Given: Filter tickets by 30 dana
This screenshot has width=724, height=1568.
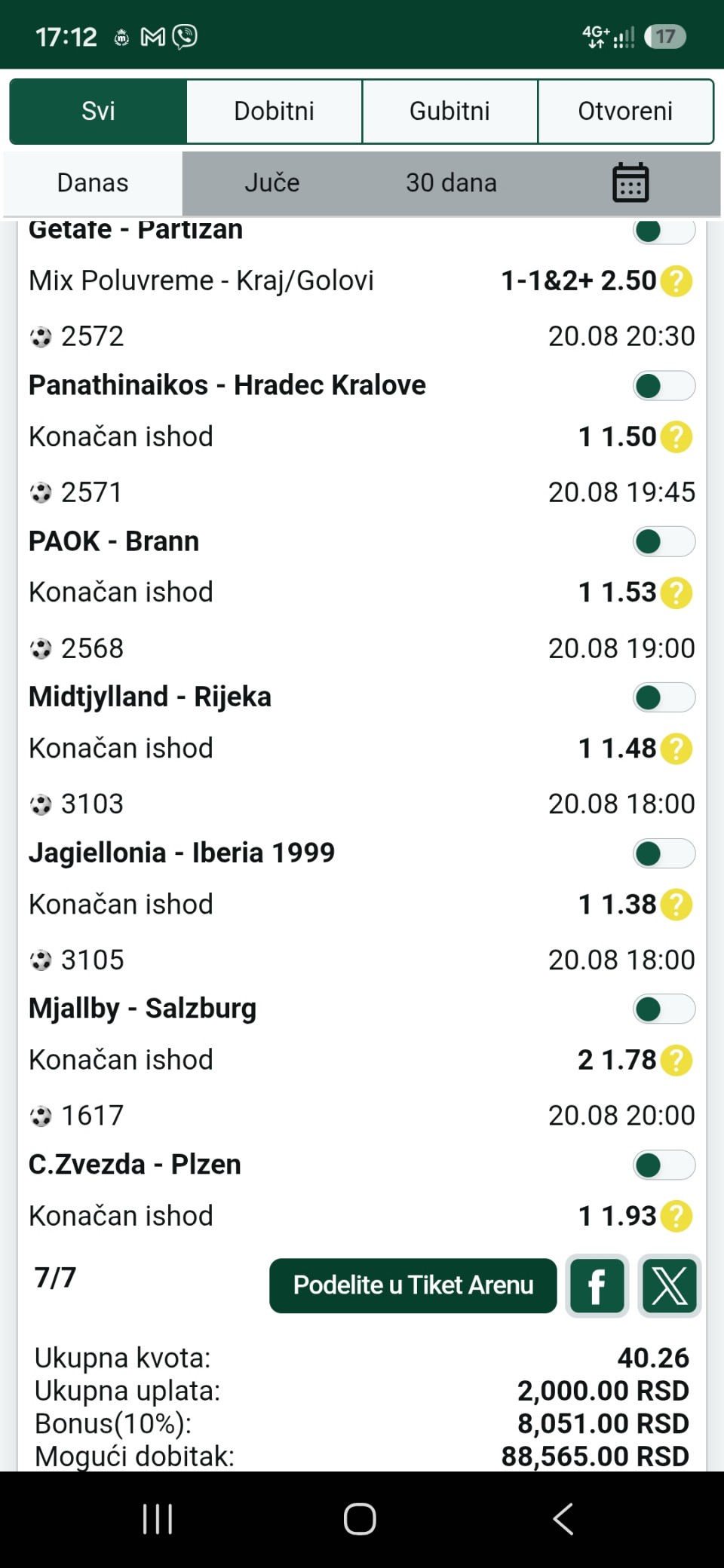Looking at the screenshot, I should [x=451, y=183].
